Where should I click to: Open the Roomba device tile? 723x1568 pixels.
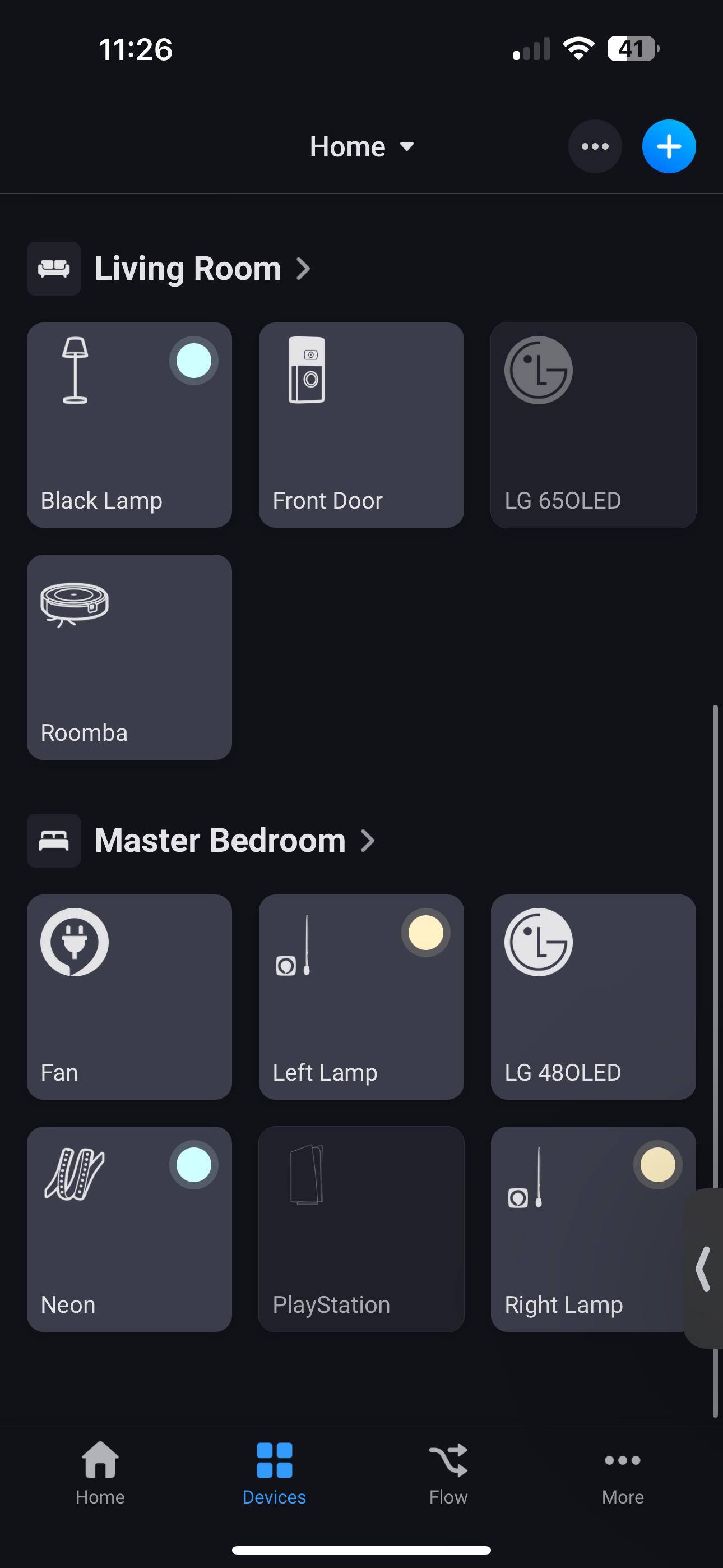(129, 657)
